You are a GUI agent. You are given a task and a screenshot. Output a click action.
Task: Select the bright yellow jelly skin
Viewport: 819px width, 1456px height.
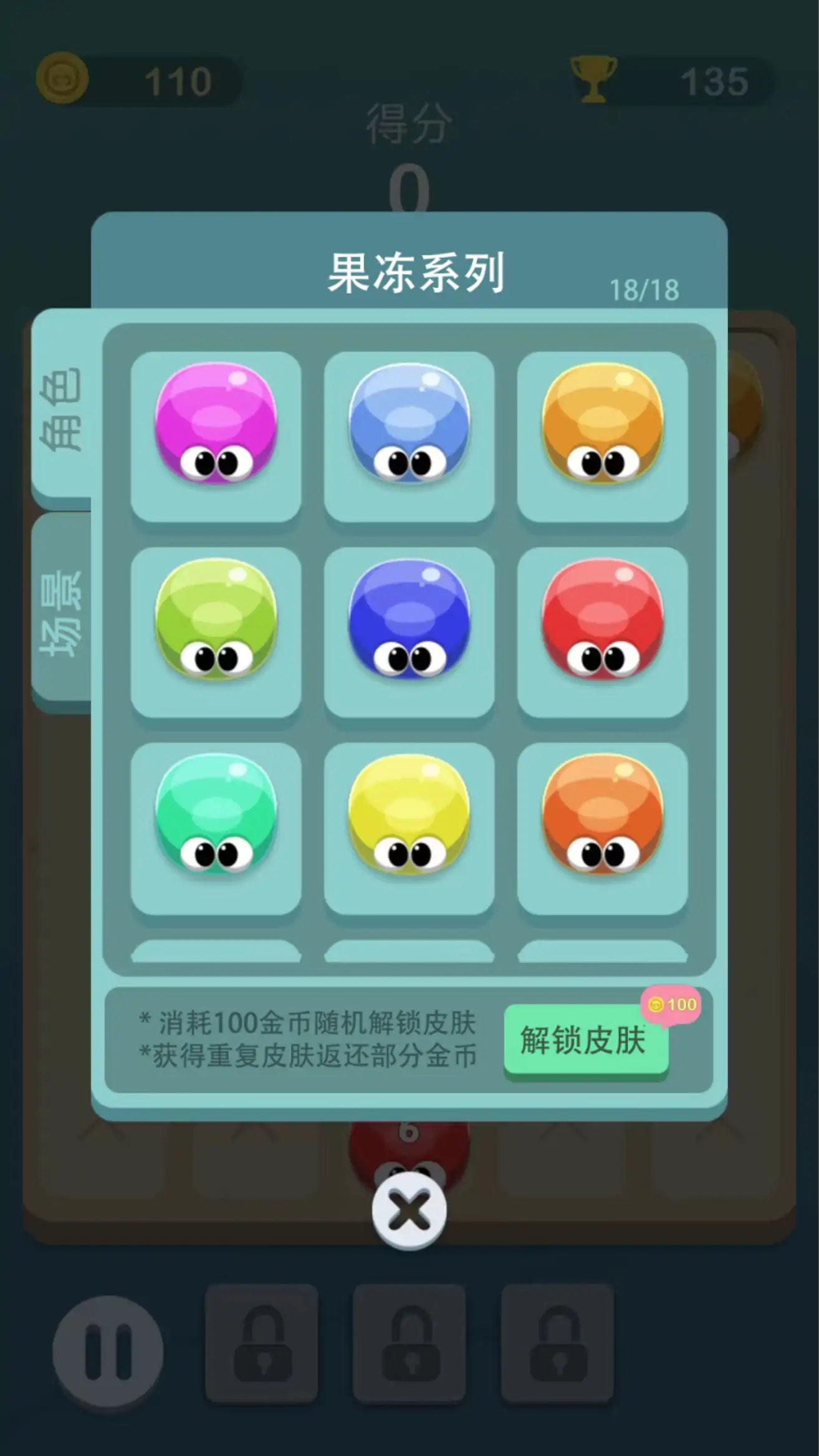(409, 827)
